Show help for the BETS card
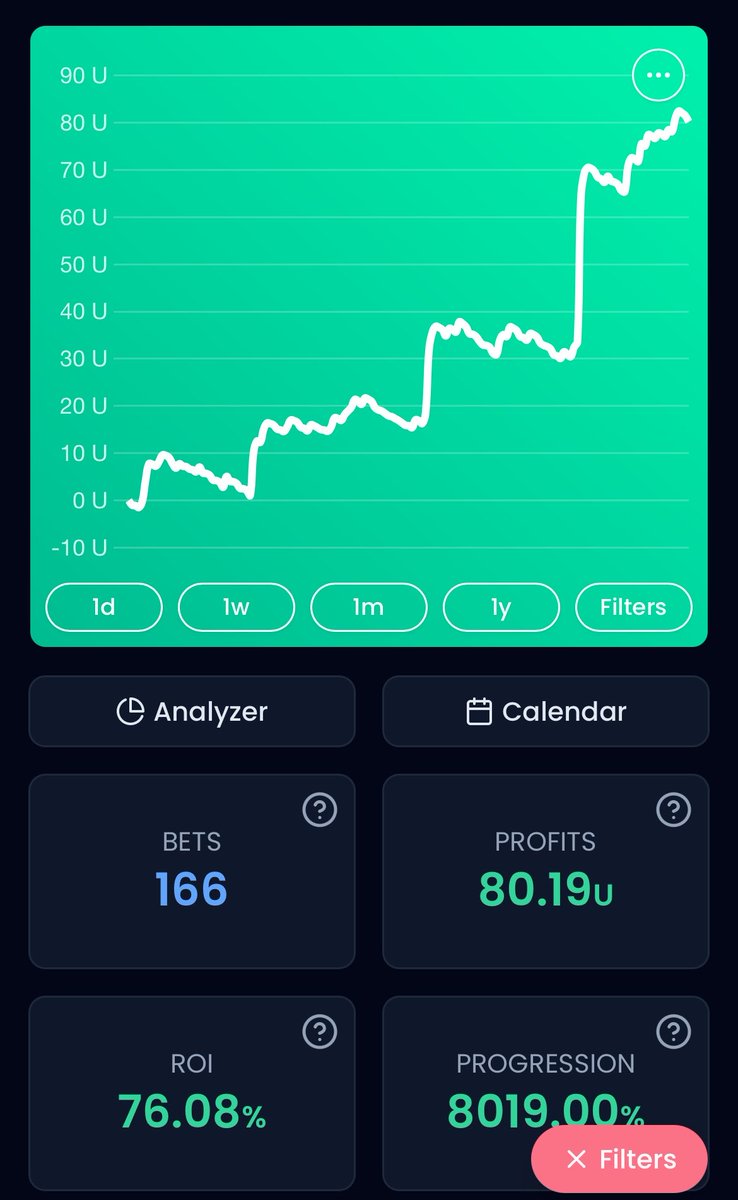 tap(320, 809)
